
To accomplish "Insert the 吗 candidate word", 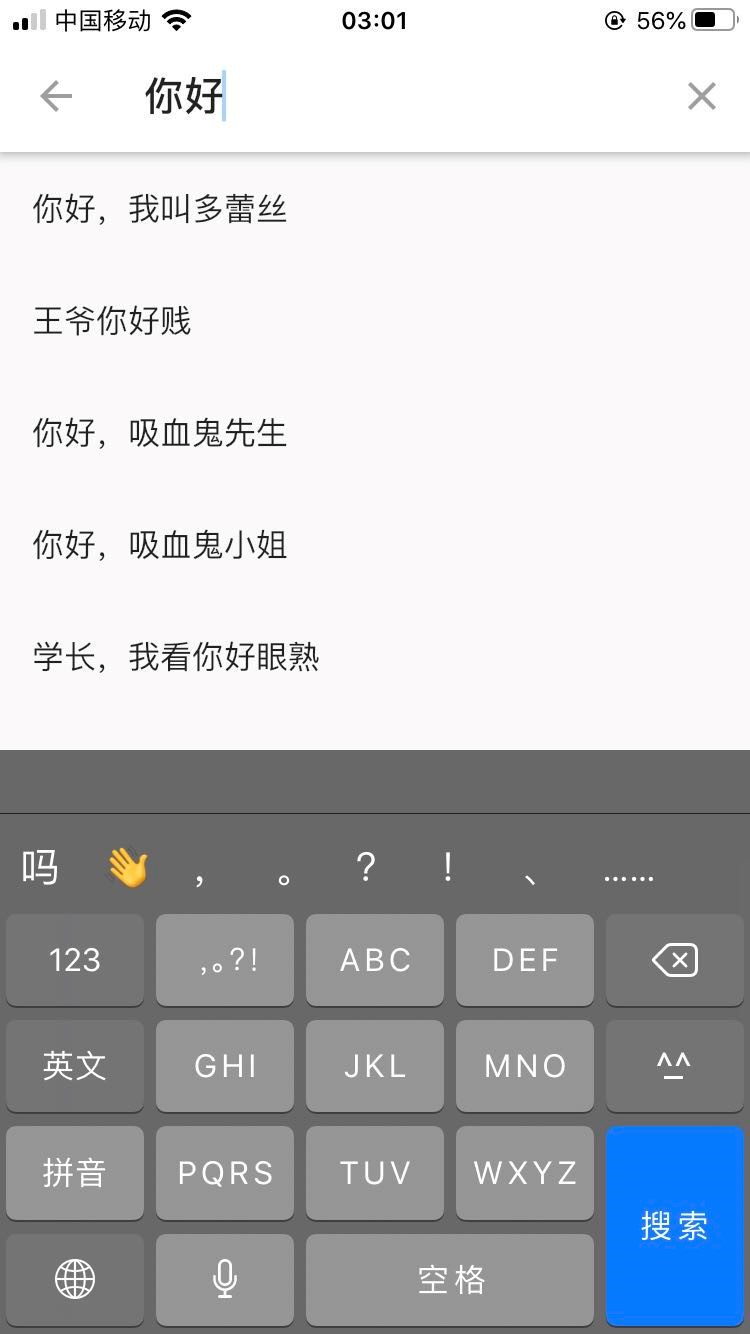I will (40, 868).
